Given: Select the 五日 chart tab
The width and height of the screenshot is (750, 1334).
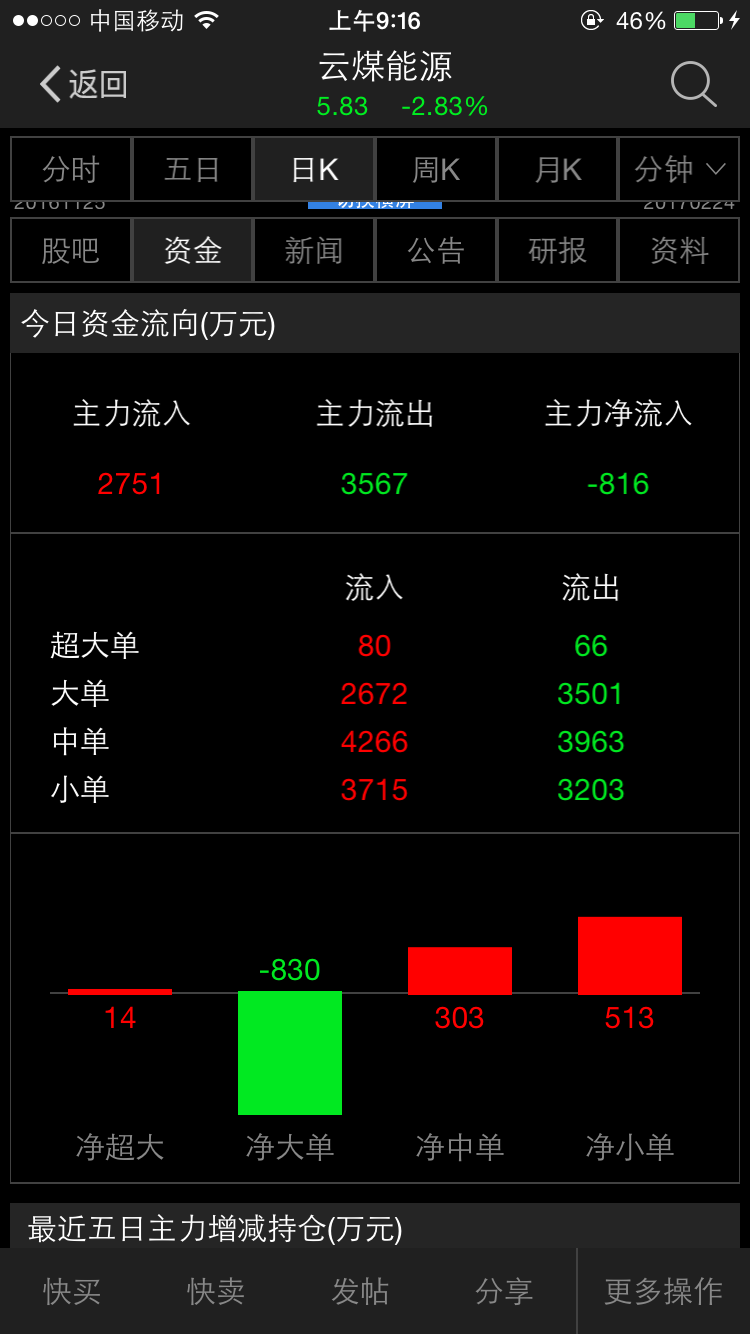Looking at the screenshot, I should [192, 170].
